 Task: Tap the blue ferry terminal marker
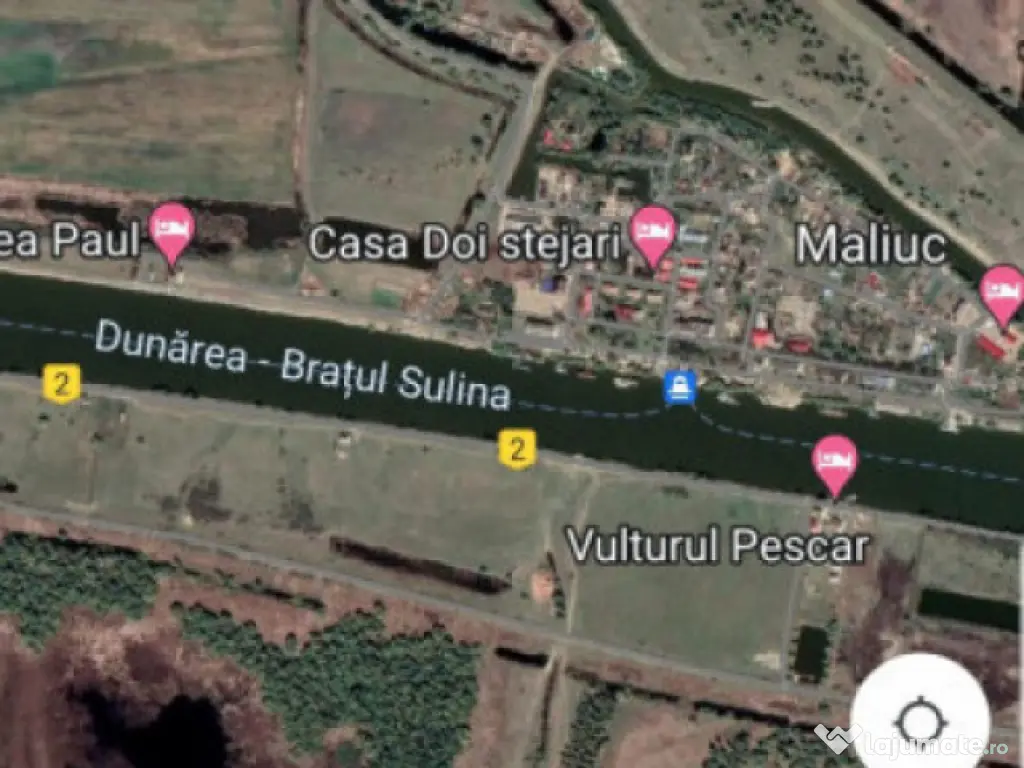[x=680, y=388]
